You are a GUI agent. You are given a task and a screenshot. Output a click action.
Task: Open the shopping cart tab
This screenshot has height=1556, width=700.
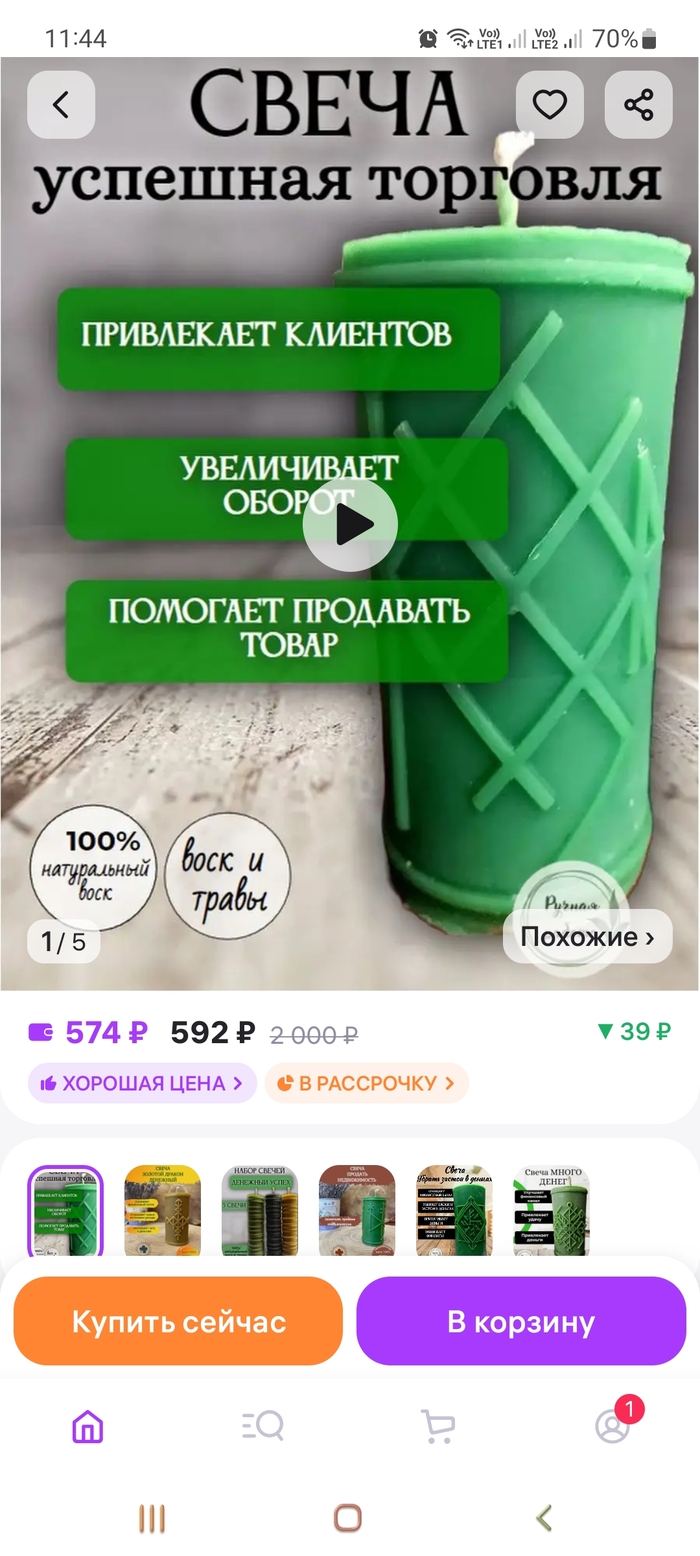point(437,1426)
